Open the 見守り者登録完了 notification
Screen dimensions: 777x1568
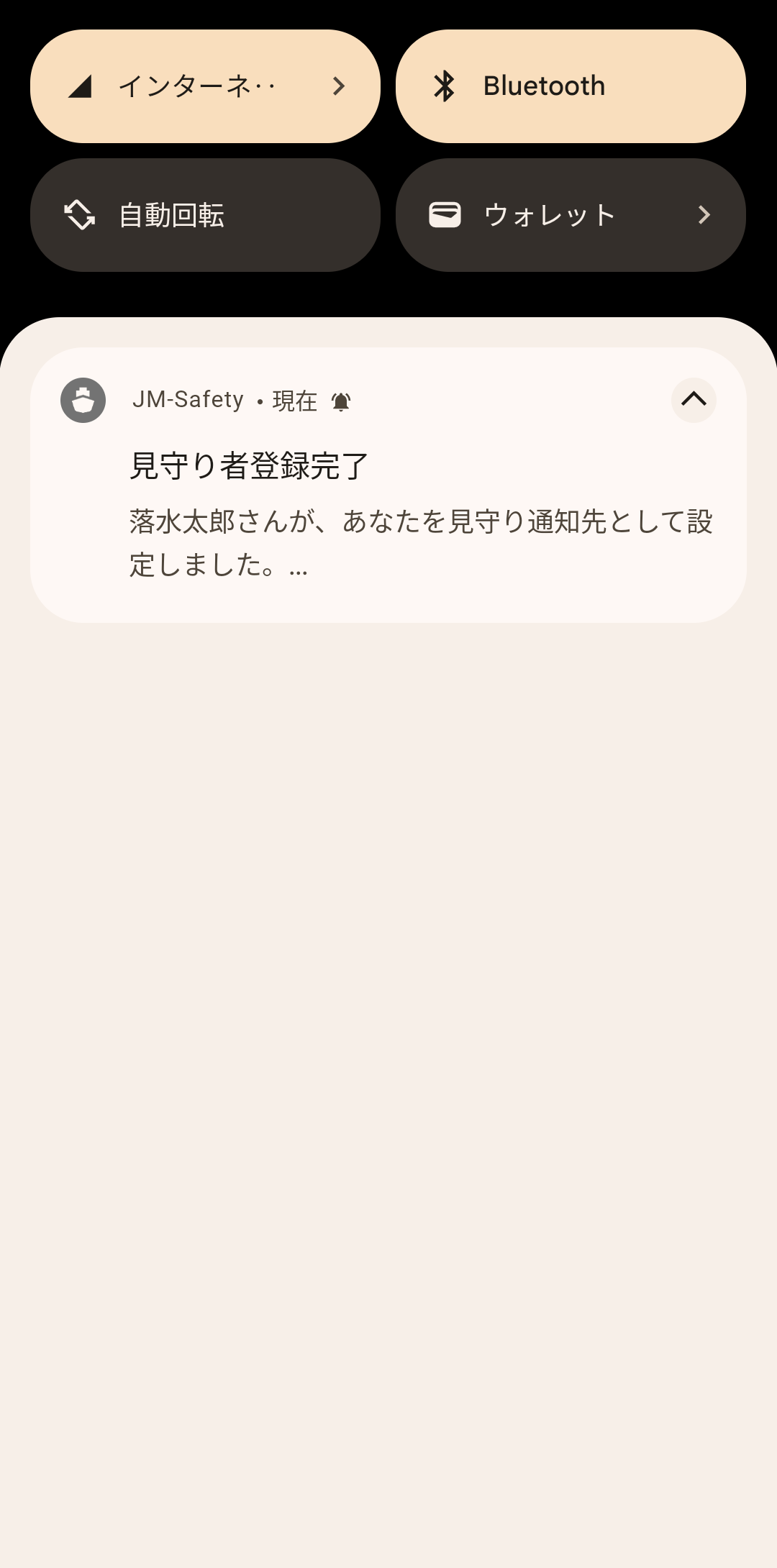click(388, 485)
